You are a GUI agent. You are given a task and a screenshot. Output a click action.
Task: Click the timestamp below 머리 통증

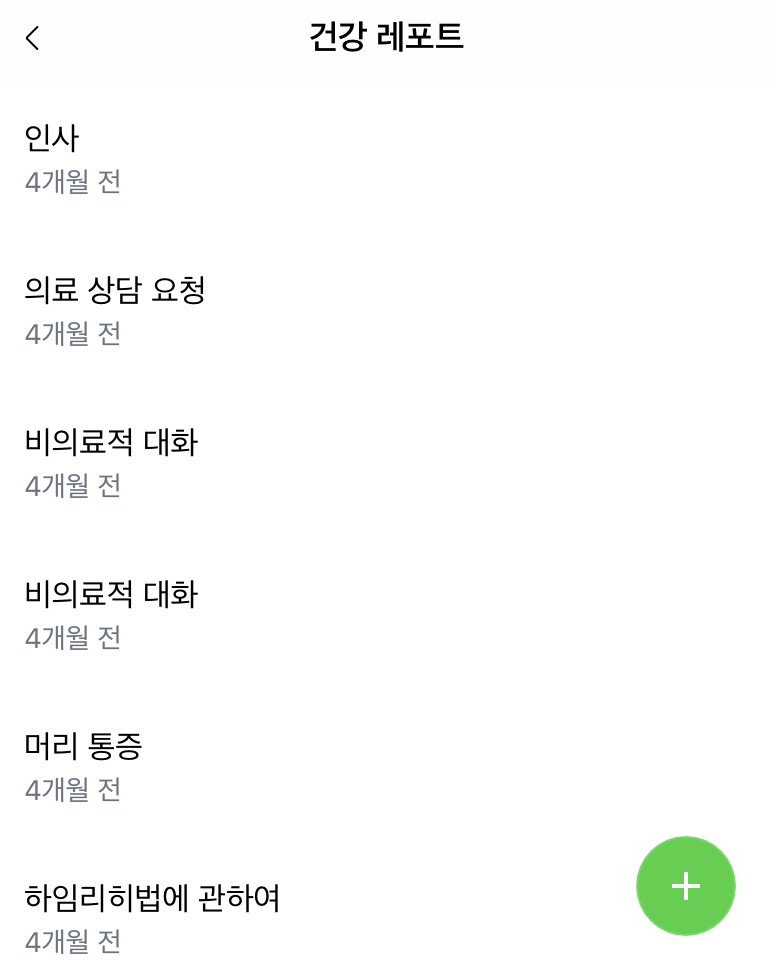point(72,791)
